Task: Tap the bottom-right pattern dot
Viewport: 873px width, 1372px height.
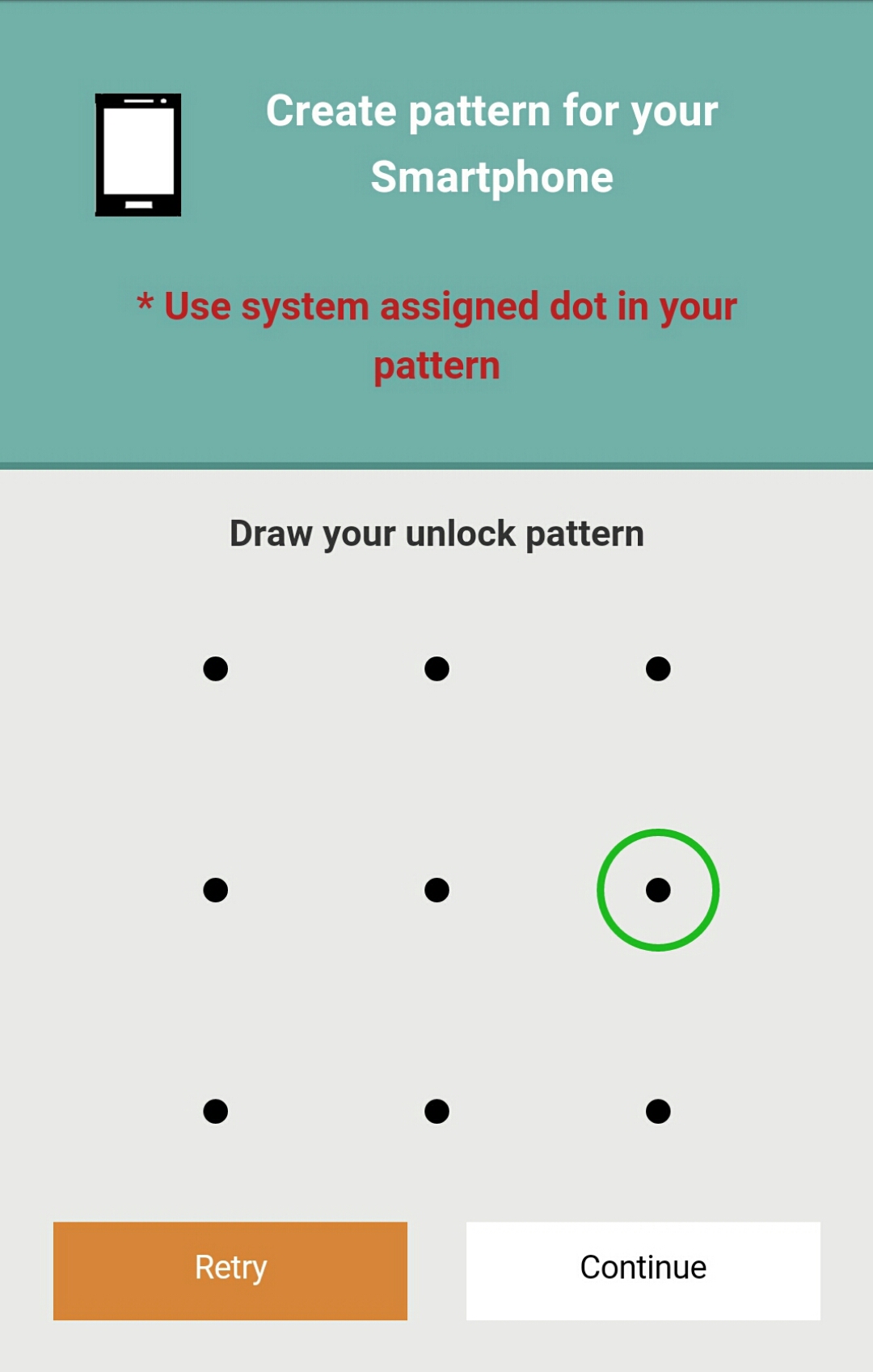Action: pos(658,1112)
